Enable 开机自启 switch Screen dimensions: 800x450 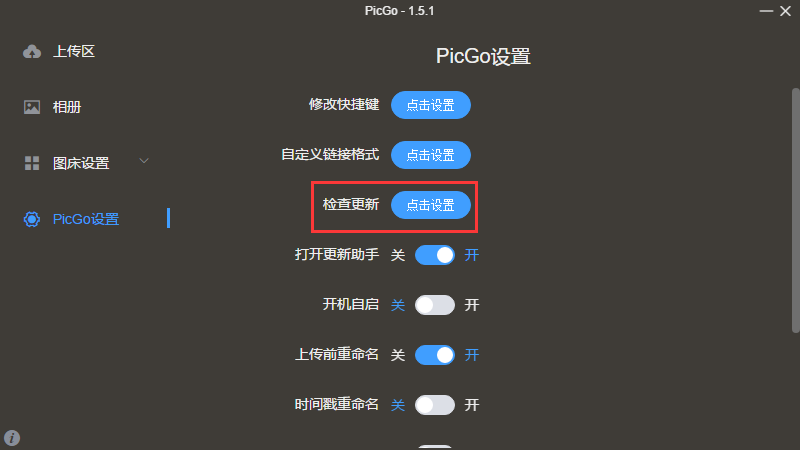(435, 305)
